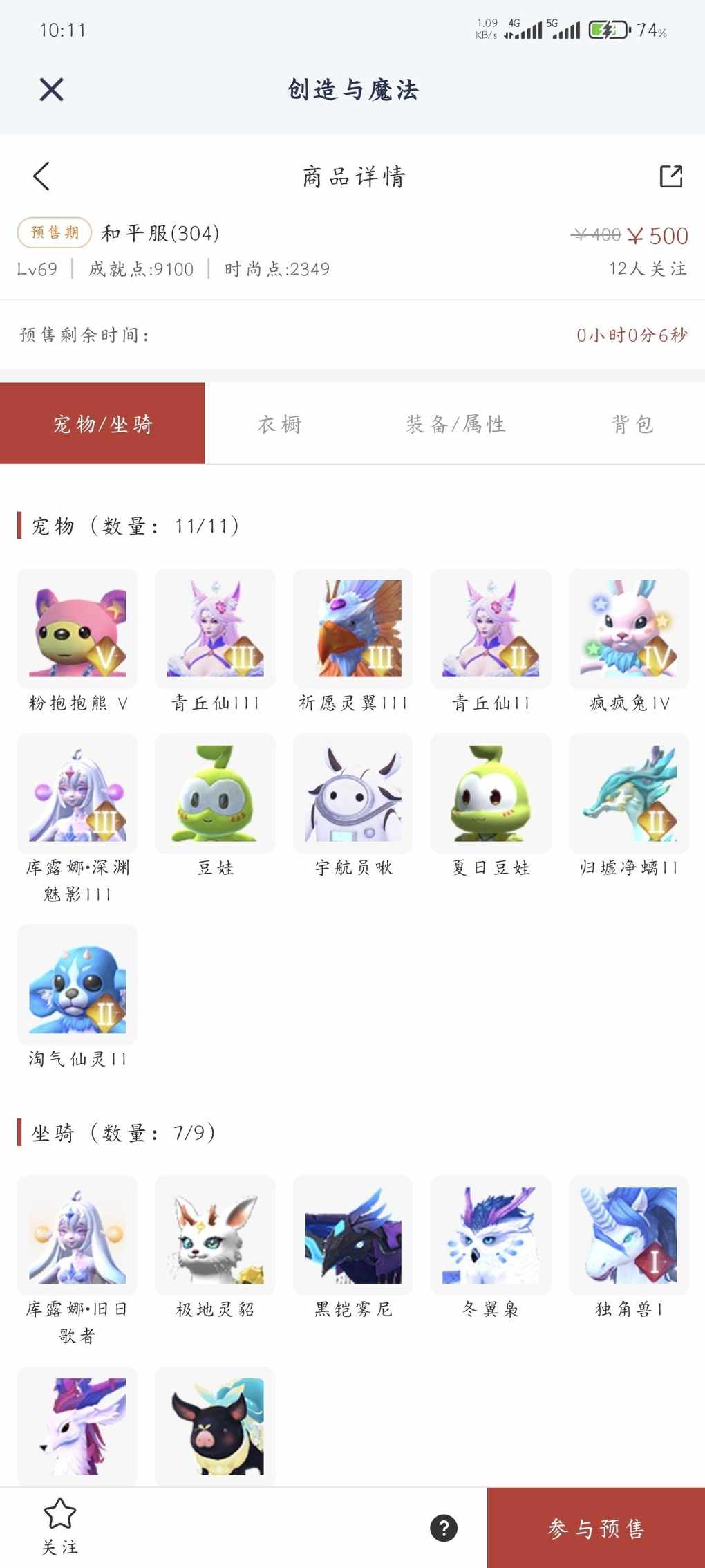
Task: Open the 青丘仙III pet tile
Action: pos(215,629)
